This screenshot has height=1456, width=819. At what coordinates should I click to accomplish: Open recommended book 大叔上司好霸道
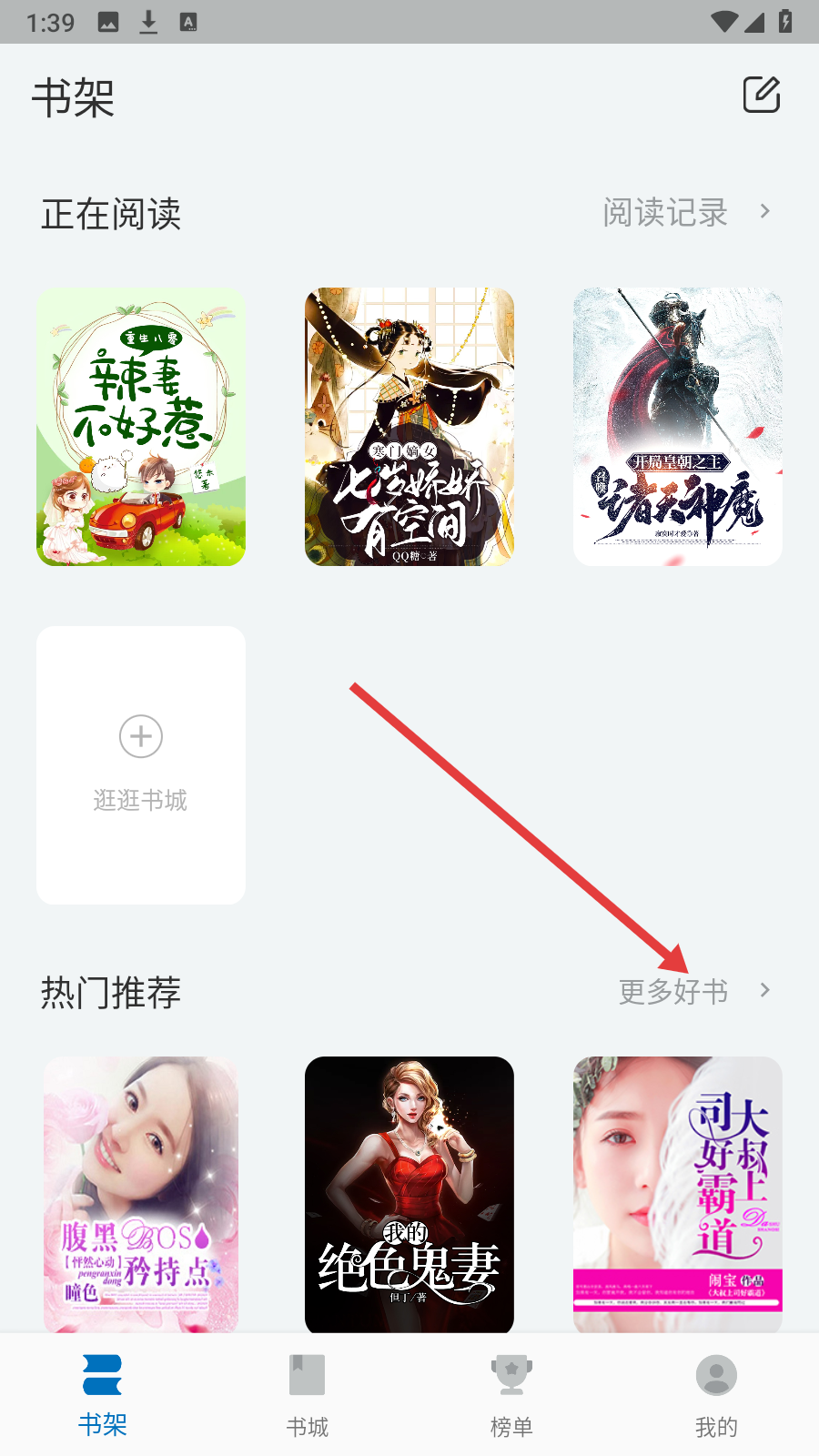click(678, 1194)
